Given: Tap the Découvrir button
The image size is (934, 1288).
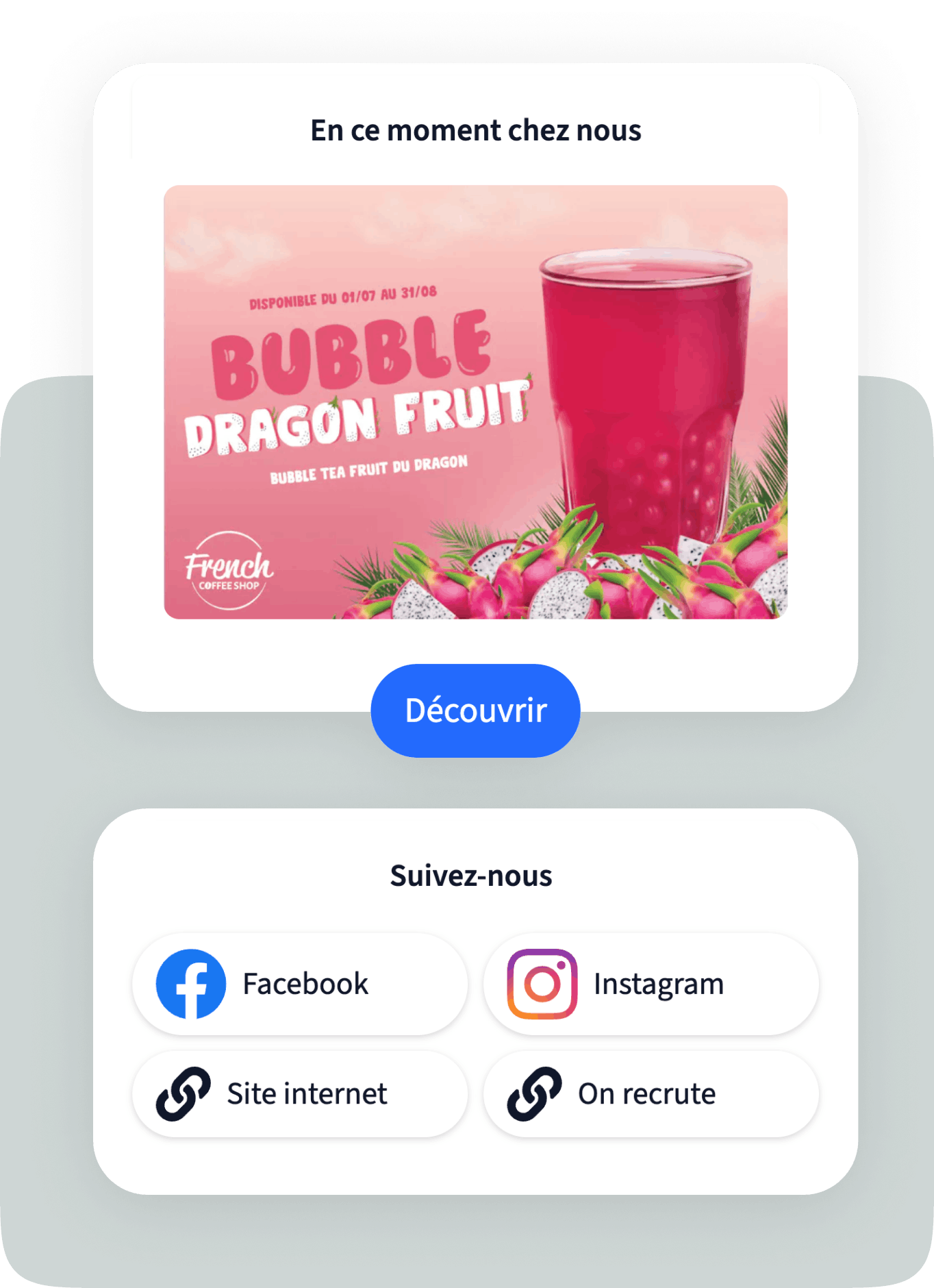Looking at the screenshot, I should [x=475, y=710].
